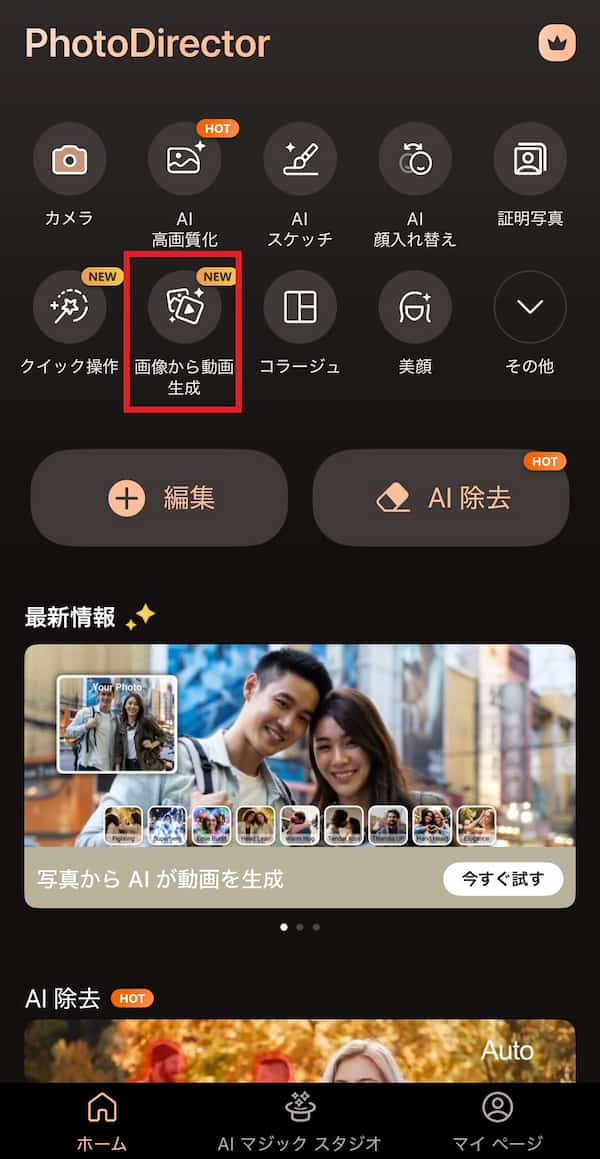Open AI スケッチ tool
The width and height of the screenshot is (600, 1159).
pos(300,160)
